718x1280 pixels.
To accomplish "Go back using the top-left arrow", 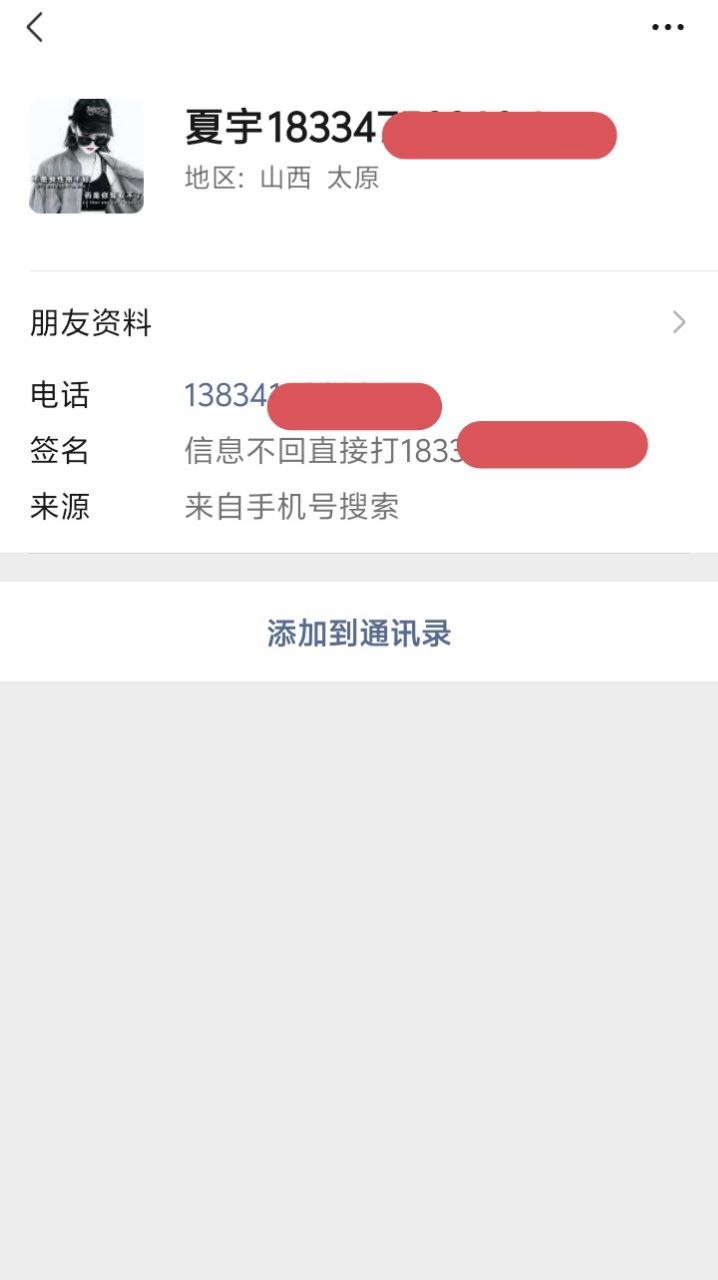I will tap(35, 28).
